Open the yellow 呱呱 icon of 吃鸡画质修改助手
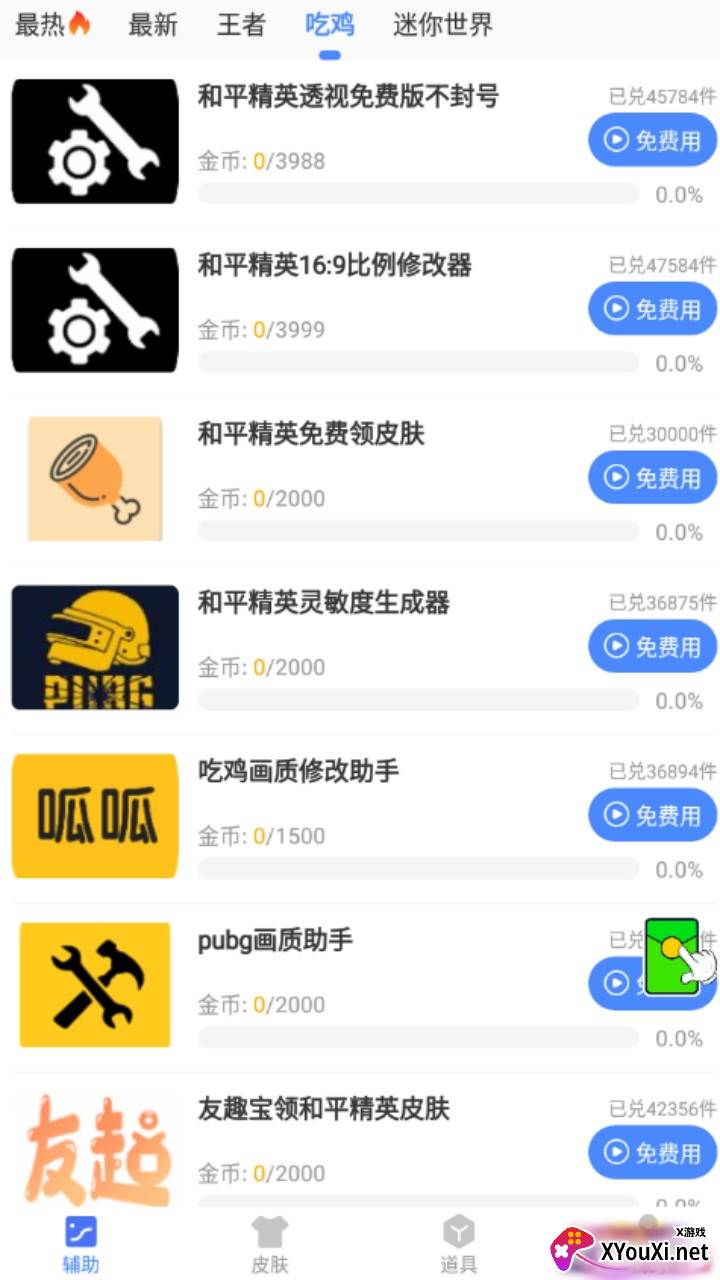 (94, 815)
